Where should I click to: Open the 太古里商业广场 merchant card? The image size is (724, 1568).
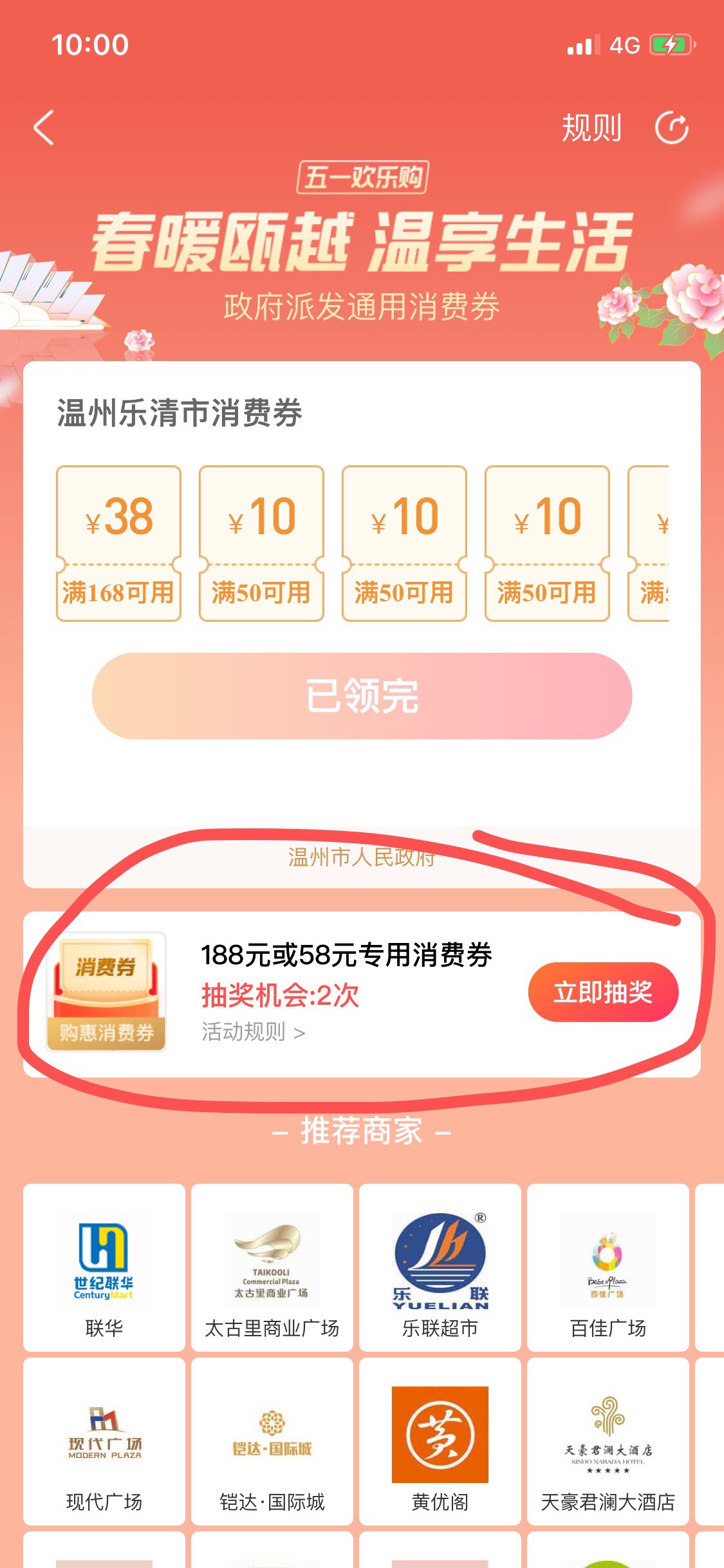(x=272, y=1267)
